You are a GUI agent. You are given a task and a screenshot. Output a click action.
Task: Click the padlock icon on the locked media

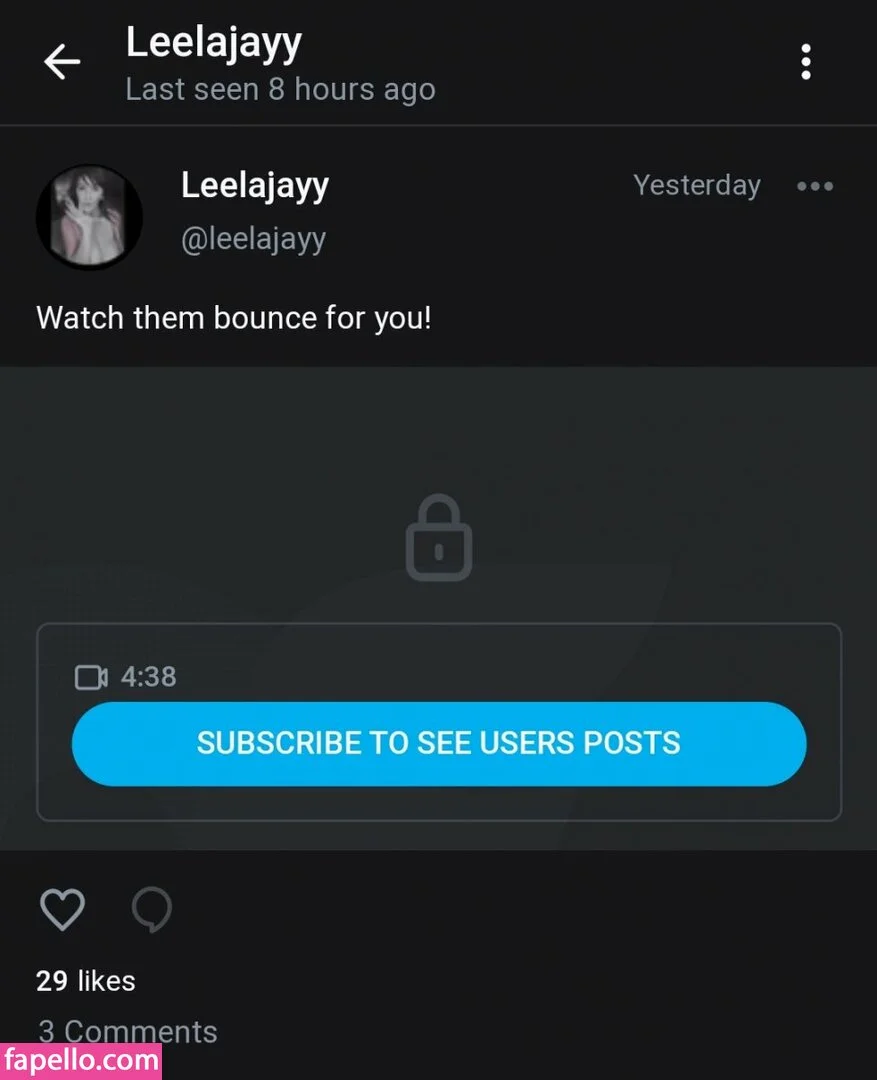[438, 538]
